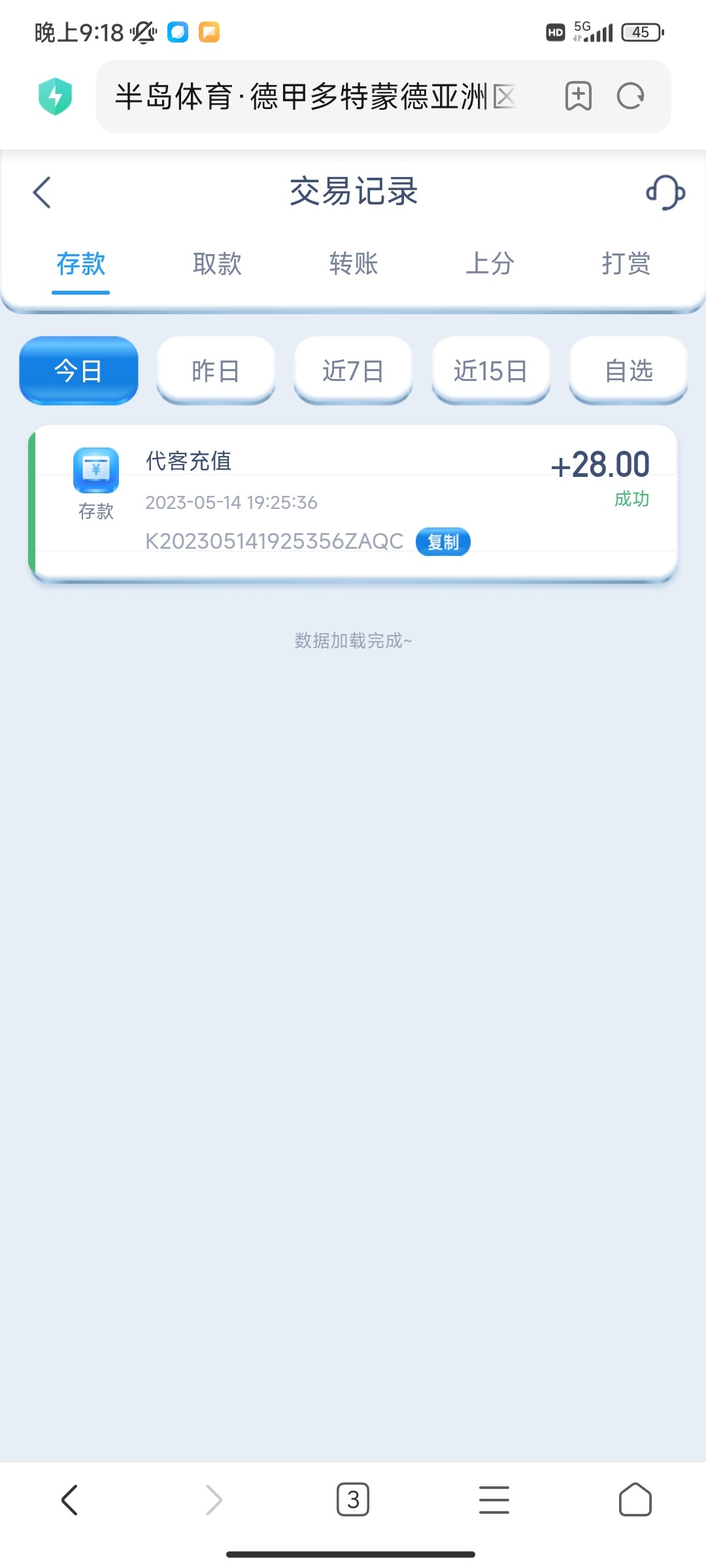Open customer service headset icon
The height and width of the screenshot is (1568, 706).
665,193
